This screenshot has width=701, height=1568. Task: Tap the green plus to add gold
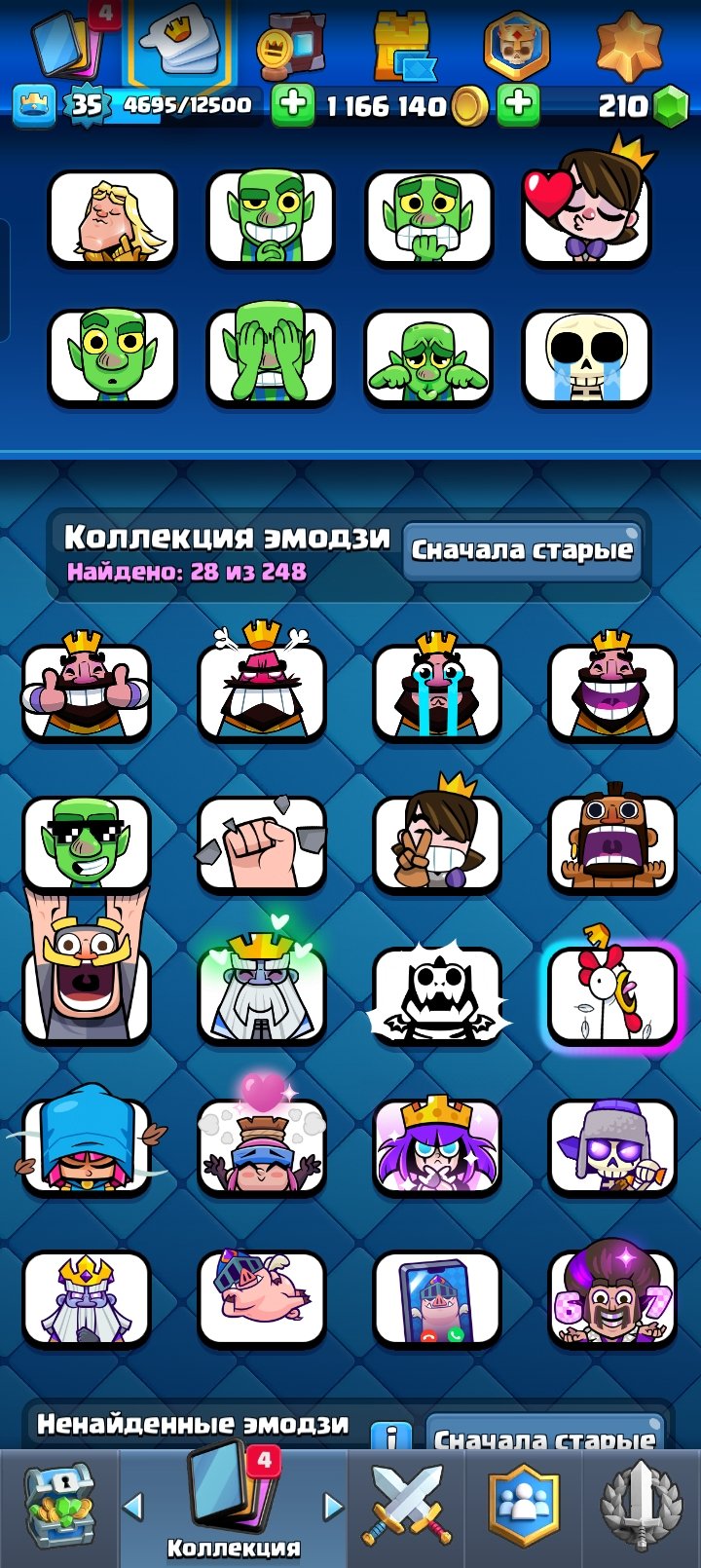[x=292, y=105]
